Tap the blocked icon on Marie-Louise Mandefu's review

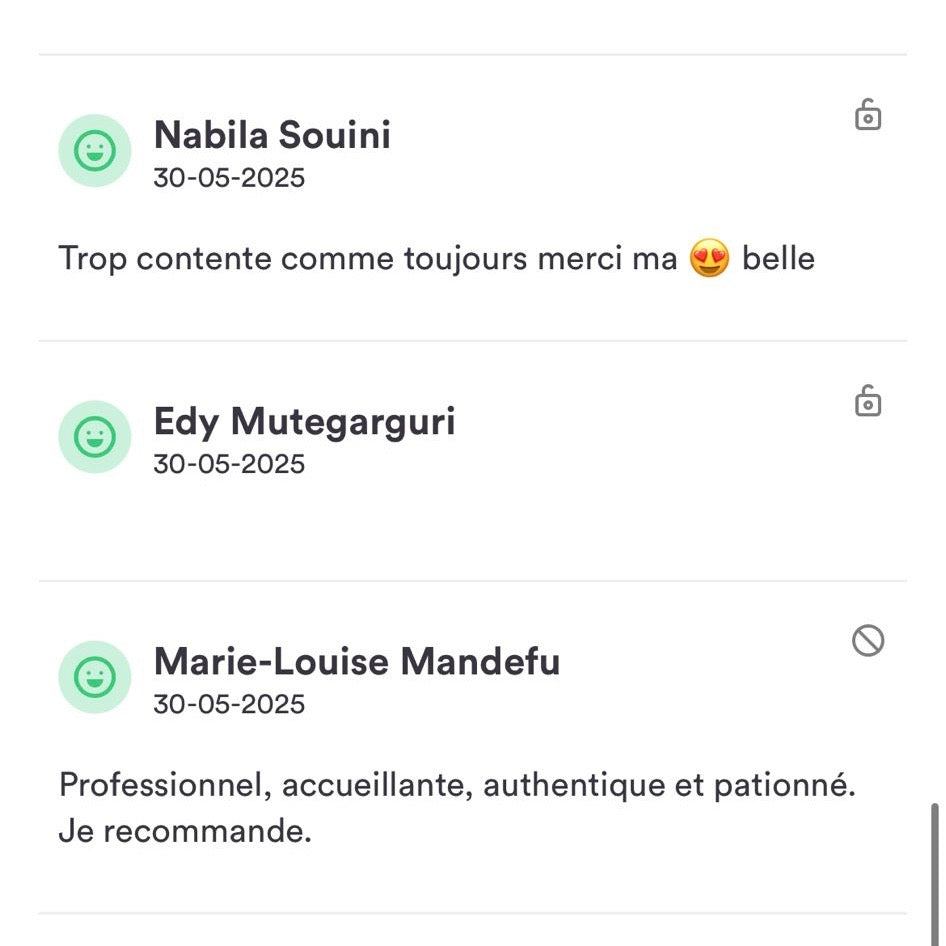point(868,640)
